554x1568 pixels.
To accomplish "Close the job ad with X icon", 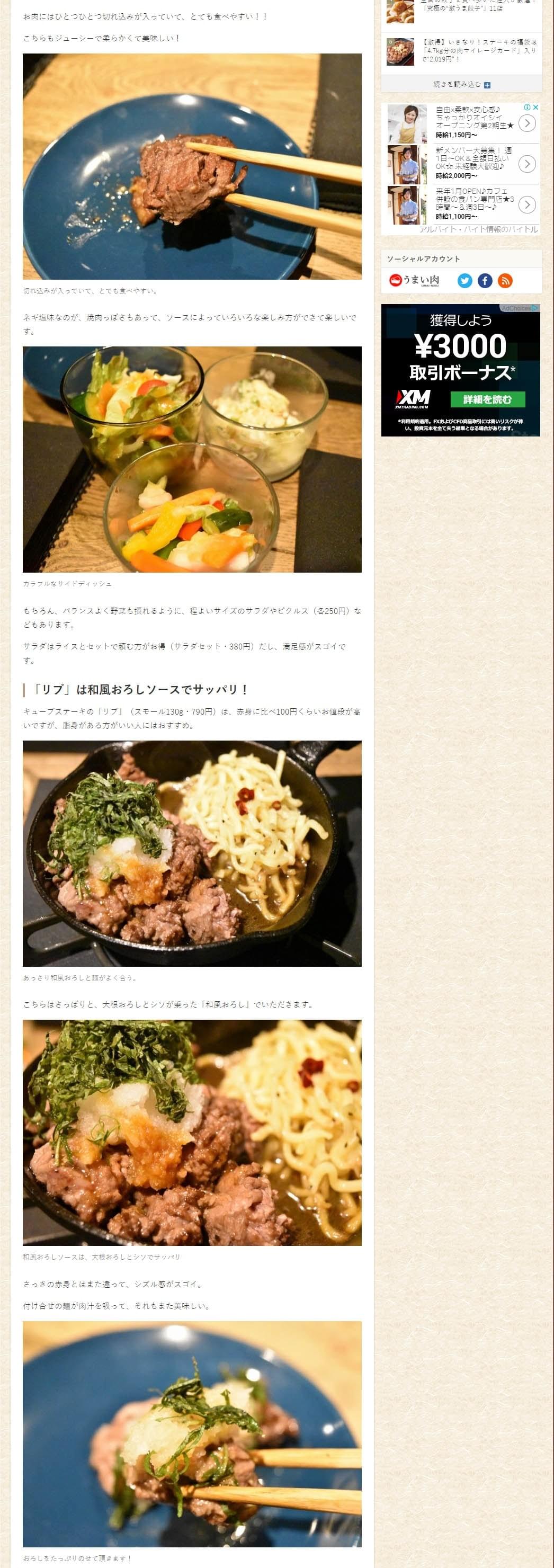I will point(536,107).
